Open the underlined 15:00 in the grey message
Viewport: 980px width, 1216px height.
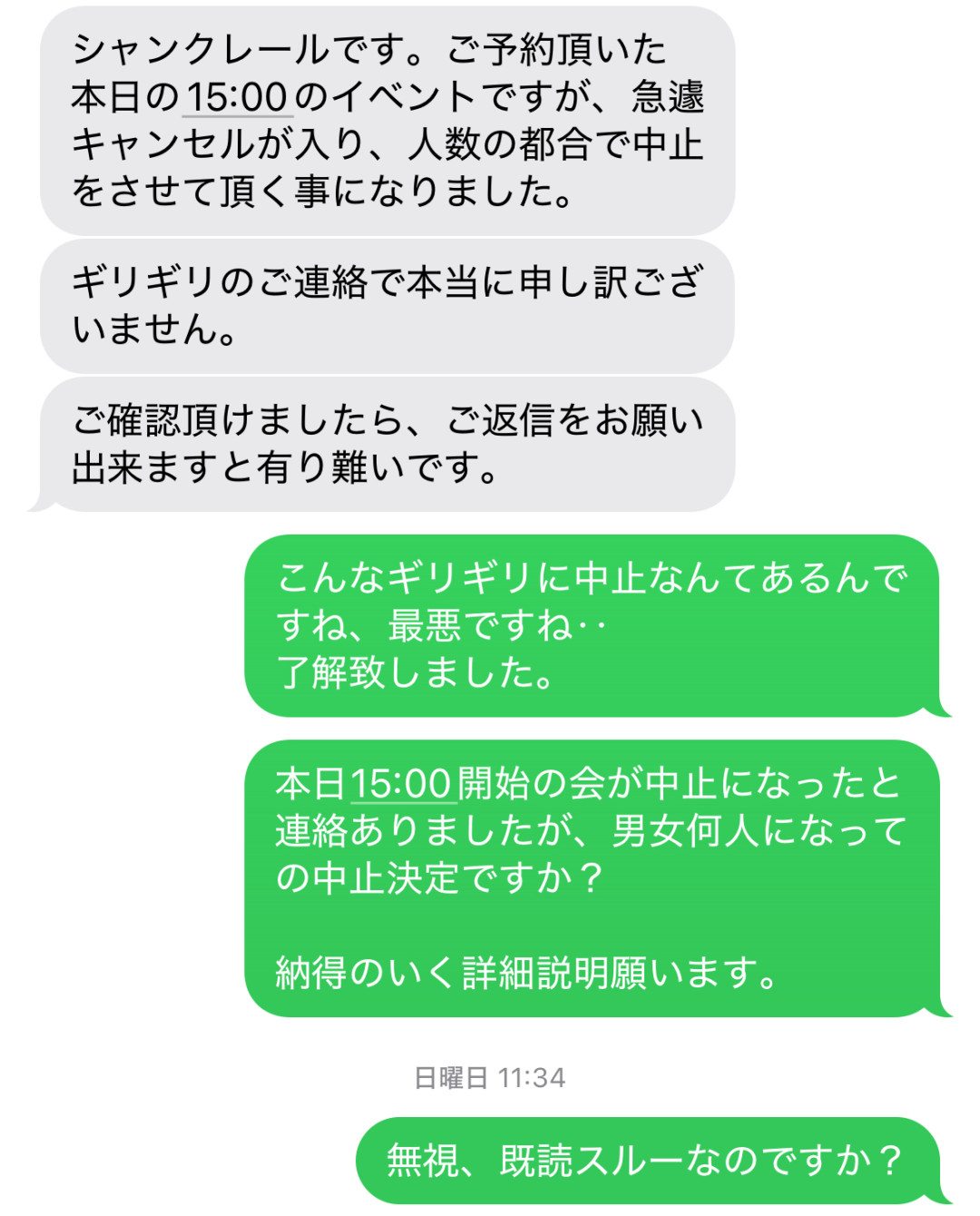pyautogui.click(x=237, y=97)
